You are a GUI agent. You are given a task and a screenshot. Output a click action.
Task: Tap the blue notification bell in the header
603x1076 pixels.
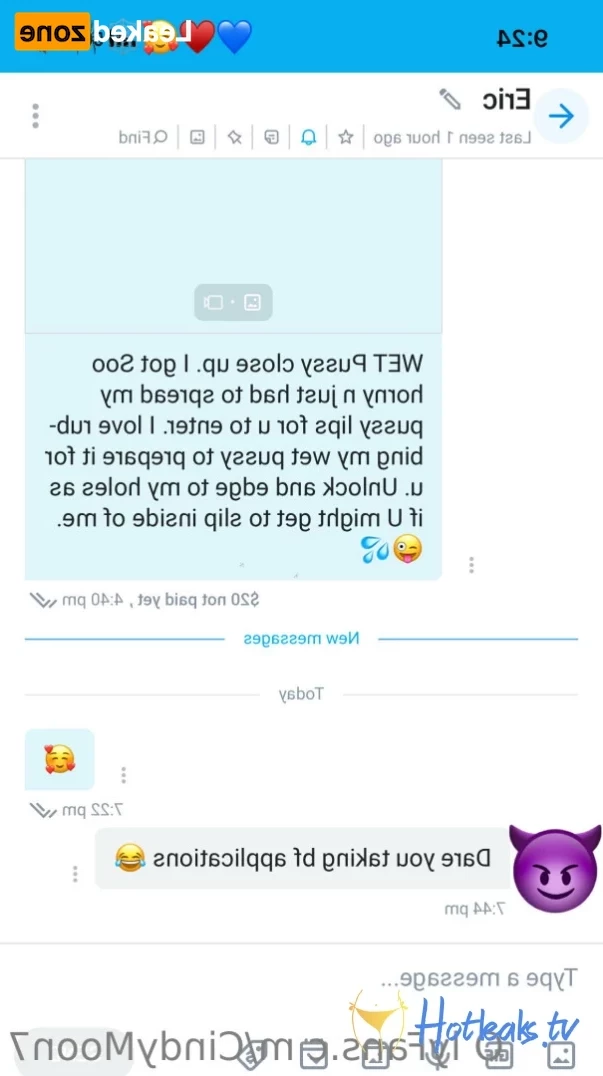tap(308, 137)
